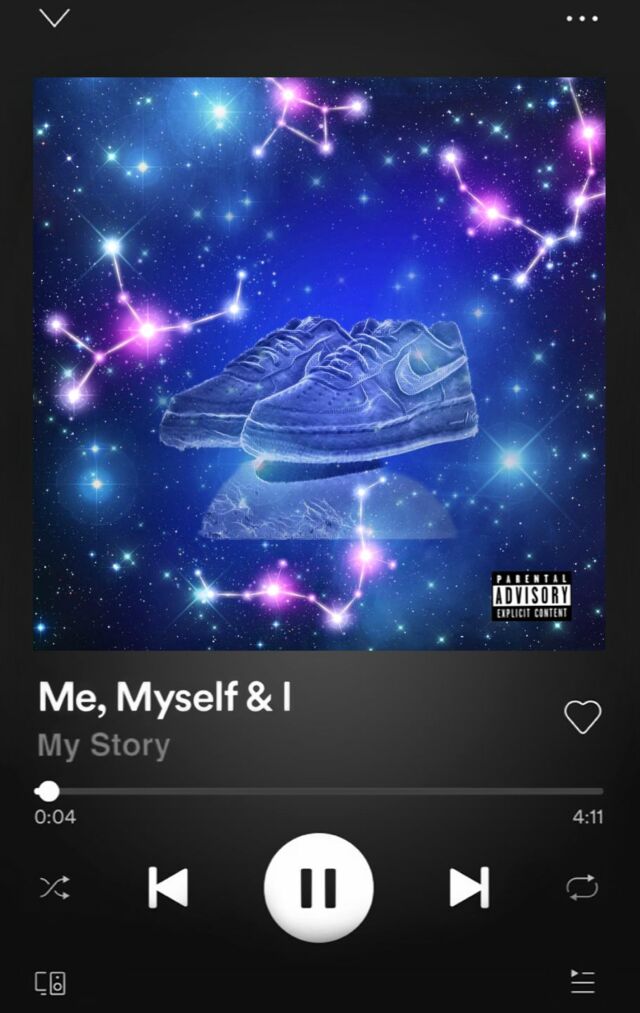Tap the song progress bar to seek
This screenshot has width=640, height=1013.
tap(320, 791)
